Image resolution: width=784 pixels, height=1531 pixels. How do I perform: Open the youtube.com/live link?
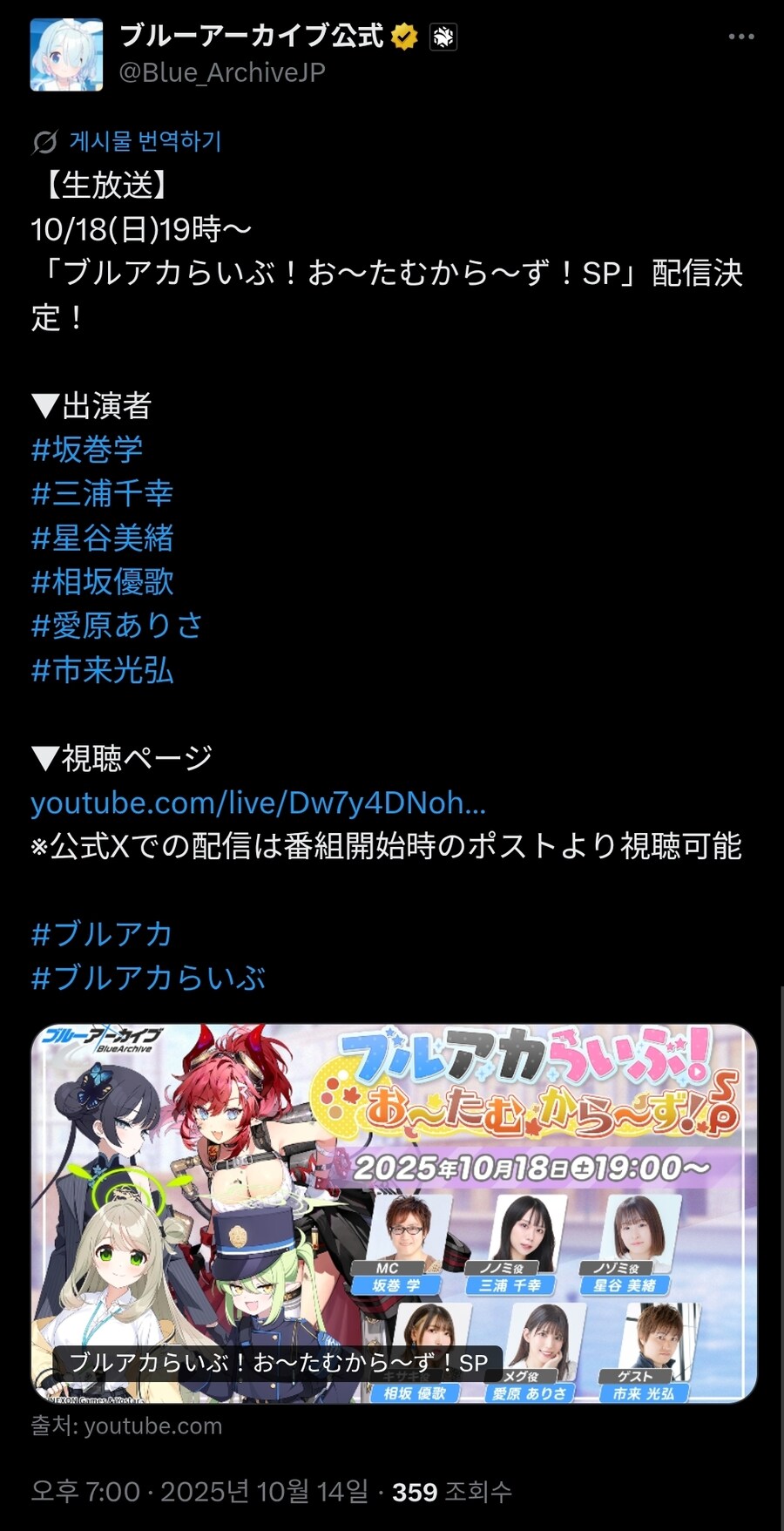[x=258, y=803]
